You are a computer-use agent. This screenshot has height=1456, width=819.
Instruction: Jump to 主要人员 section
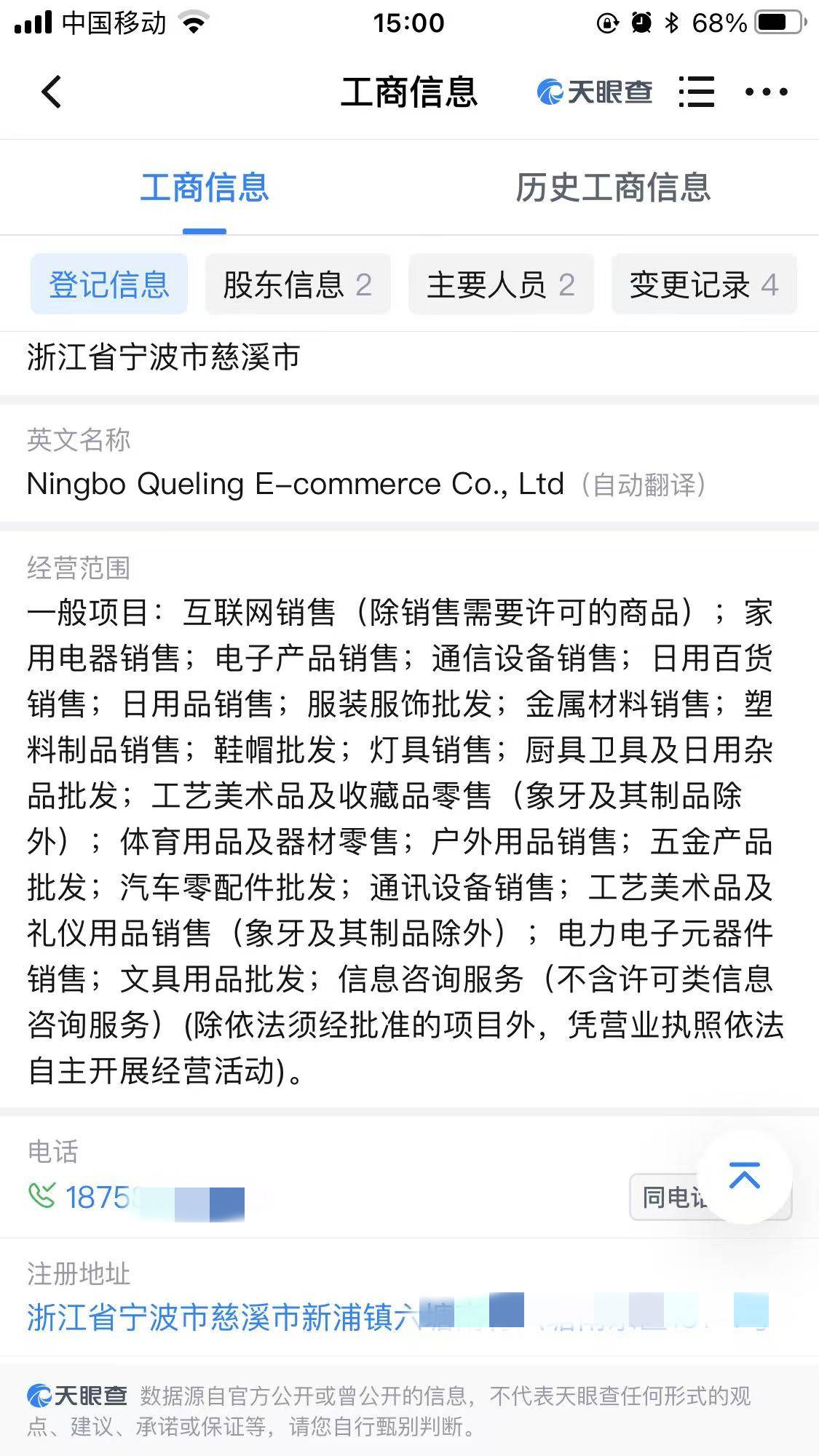[x=501, y=285]
